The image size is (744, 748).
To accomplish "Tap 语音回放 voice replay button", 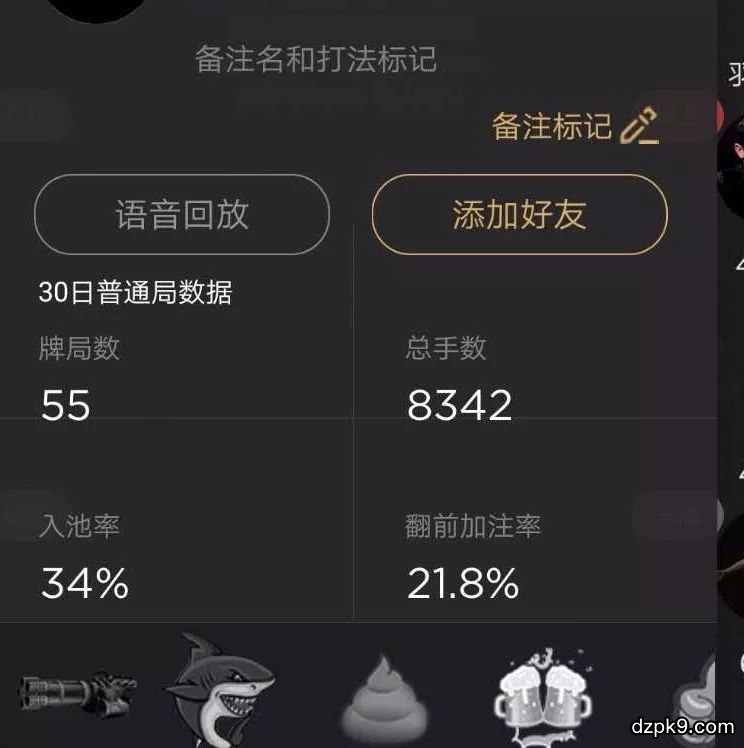I will point(182,215).
